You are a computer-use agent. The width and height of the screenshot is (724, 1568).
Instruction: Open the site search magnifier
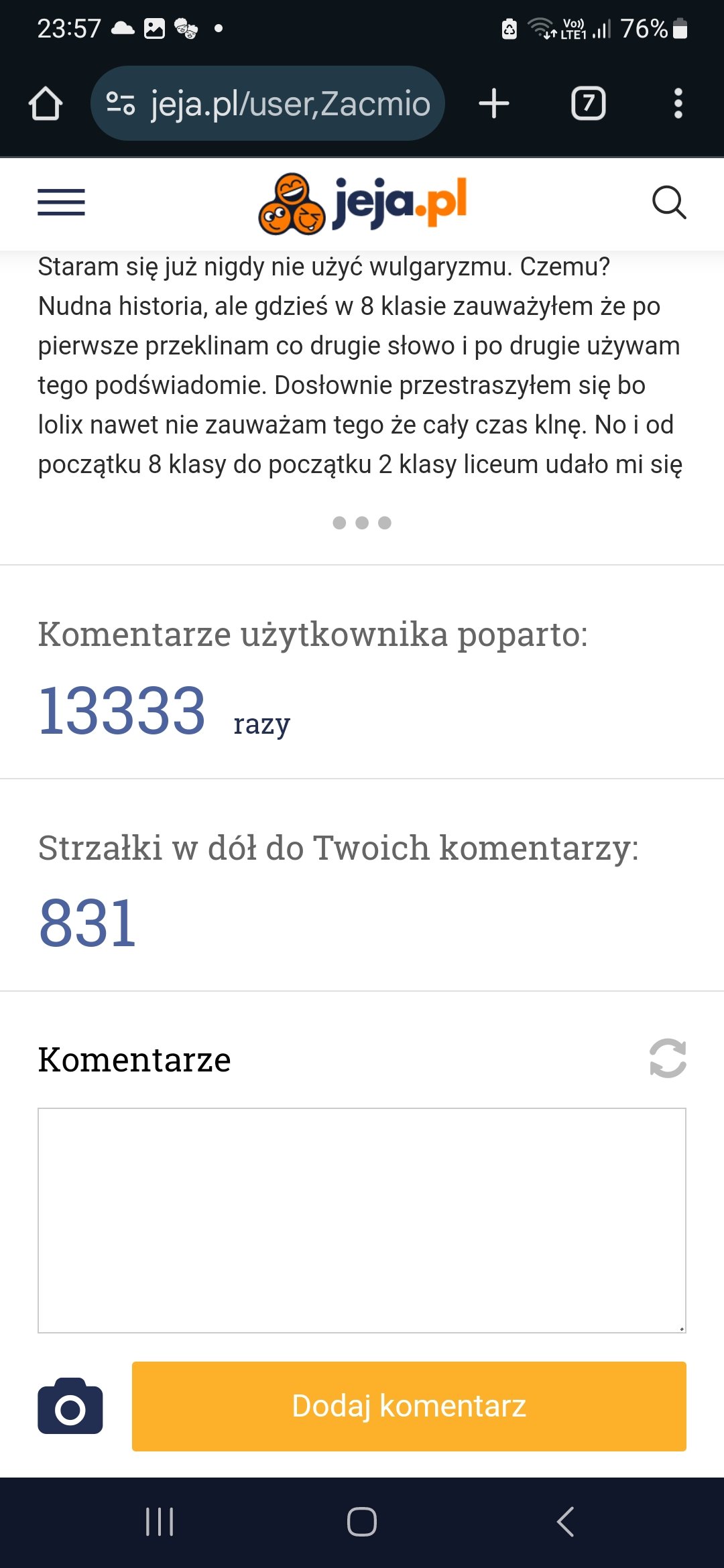(x=669, y=202)
